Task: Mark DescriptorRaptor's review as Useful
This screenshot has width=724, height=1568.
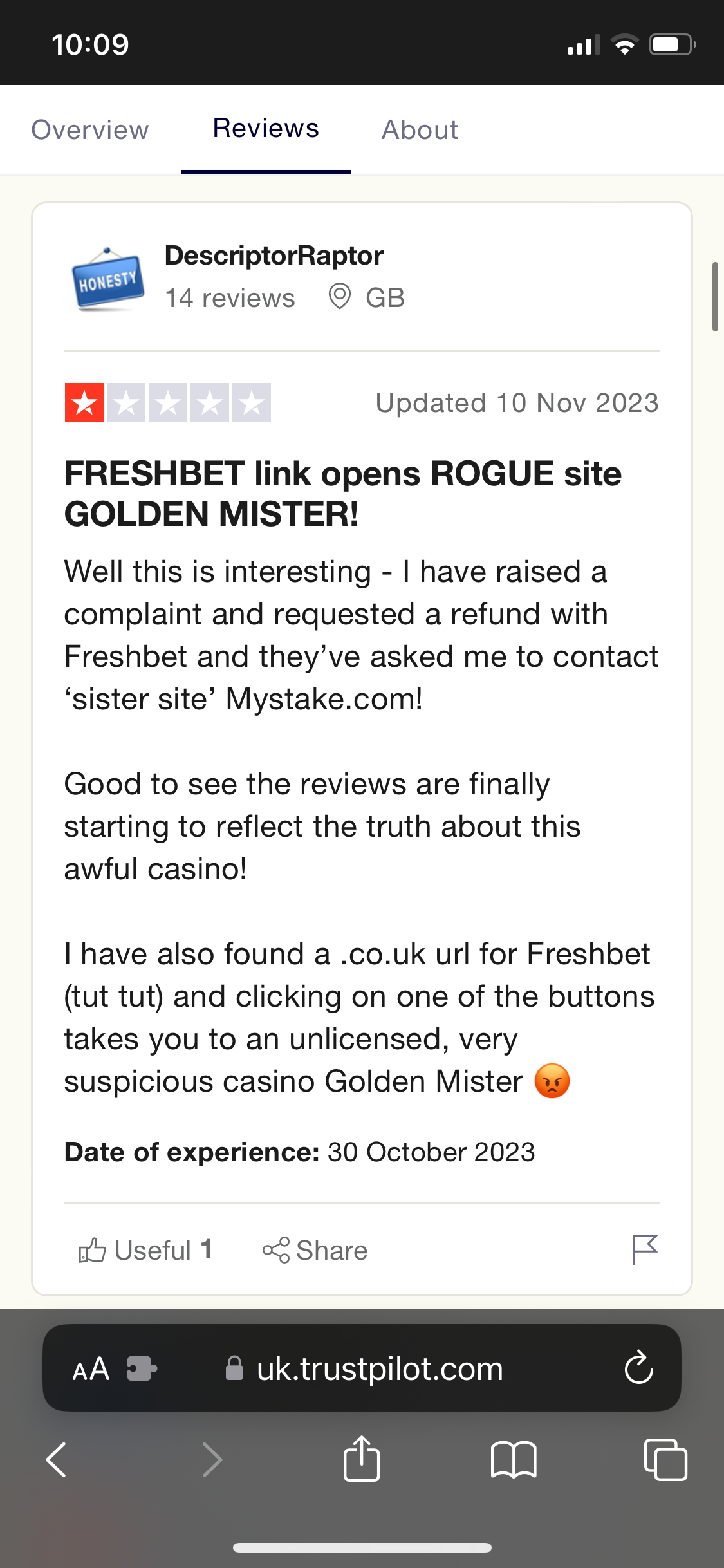Action: [x=145, y=1250]
